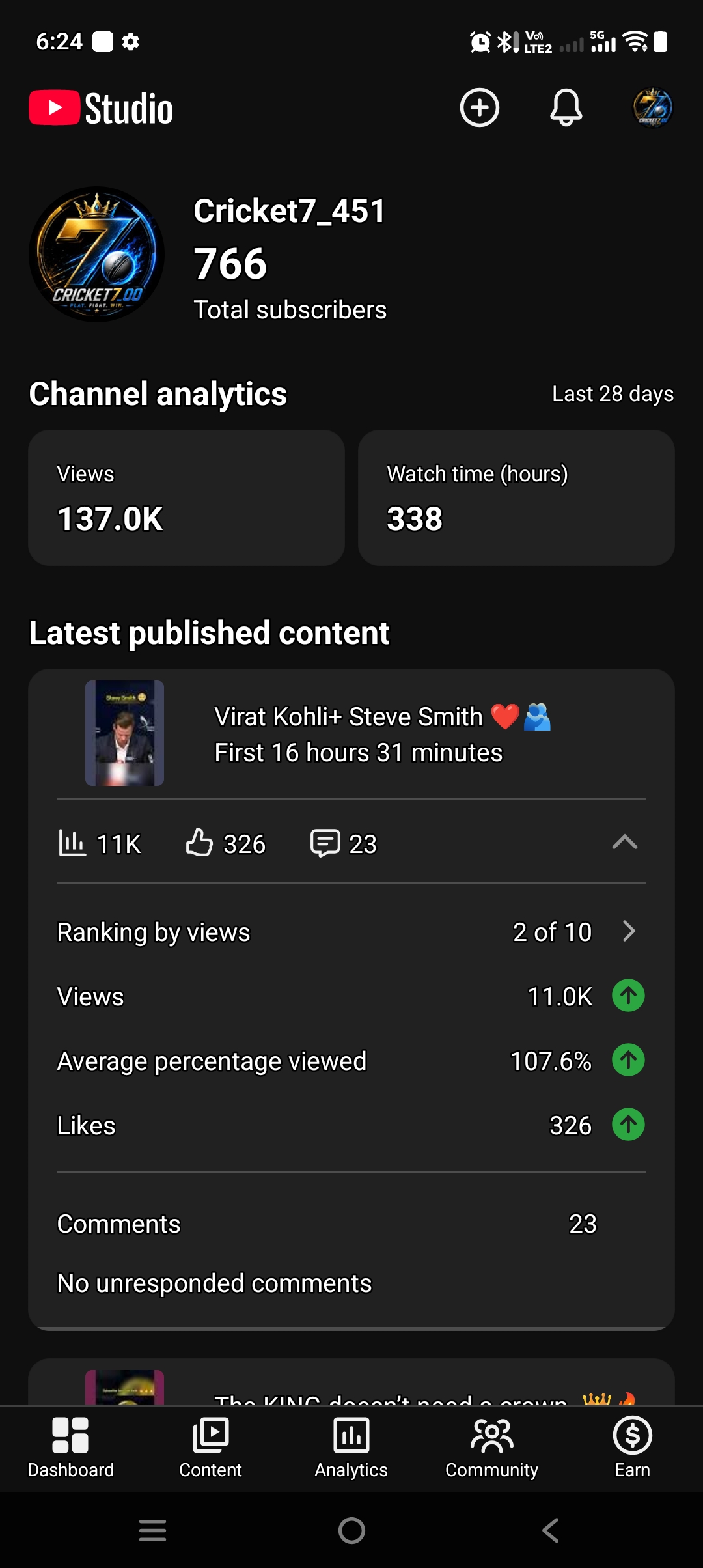Image resolution: width=703 pixels, height=1568 pixels.
Task: Open the Views analytics card
Action: tap(186, 497)
